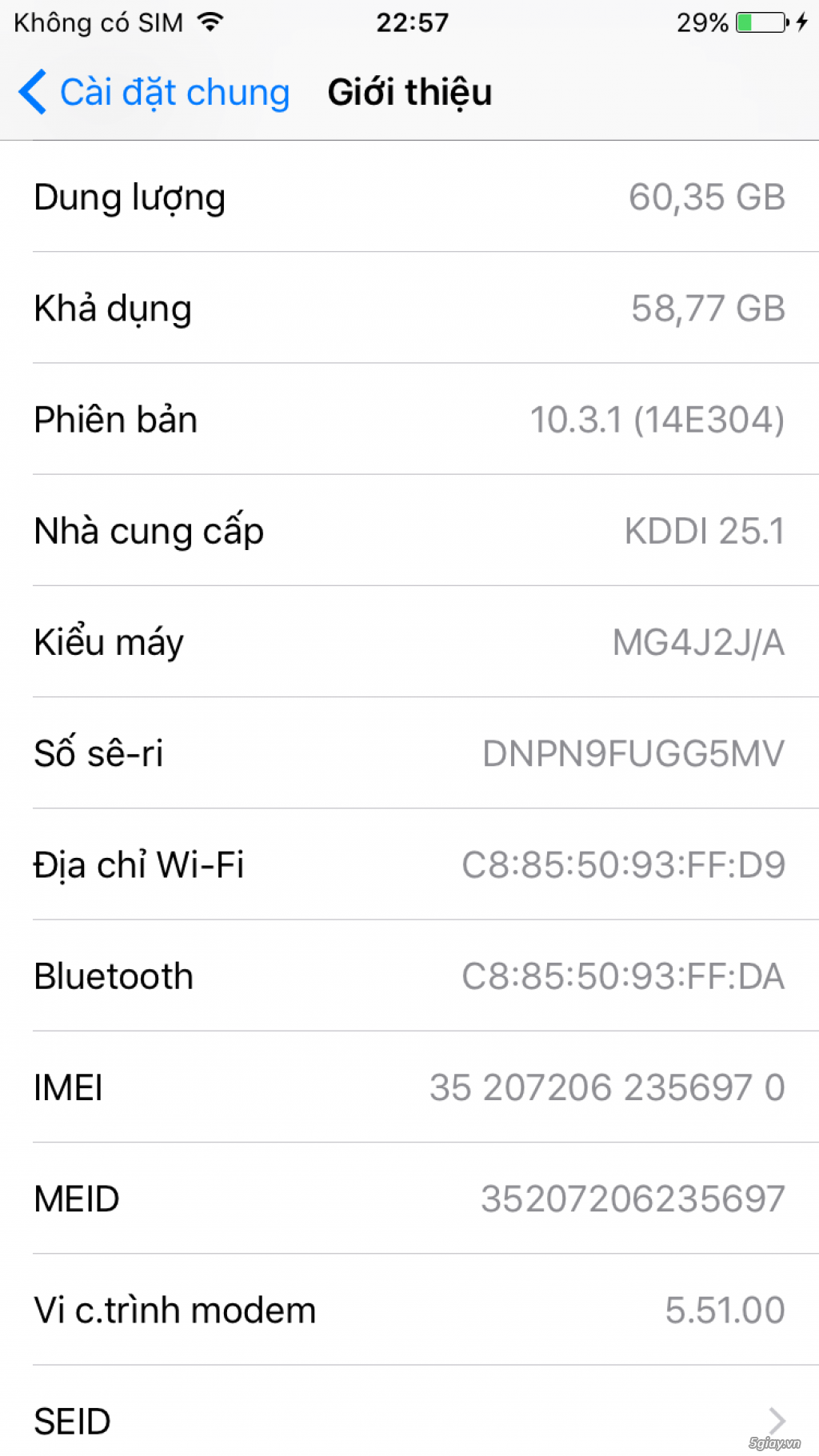
Task: Tap the SEID disclosure chevron
Action: (x=777, y=1420)
